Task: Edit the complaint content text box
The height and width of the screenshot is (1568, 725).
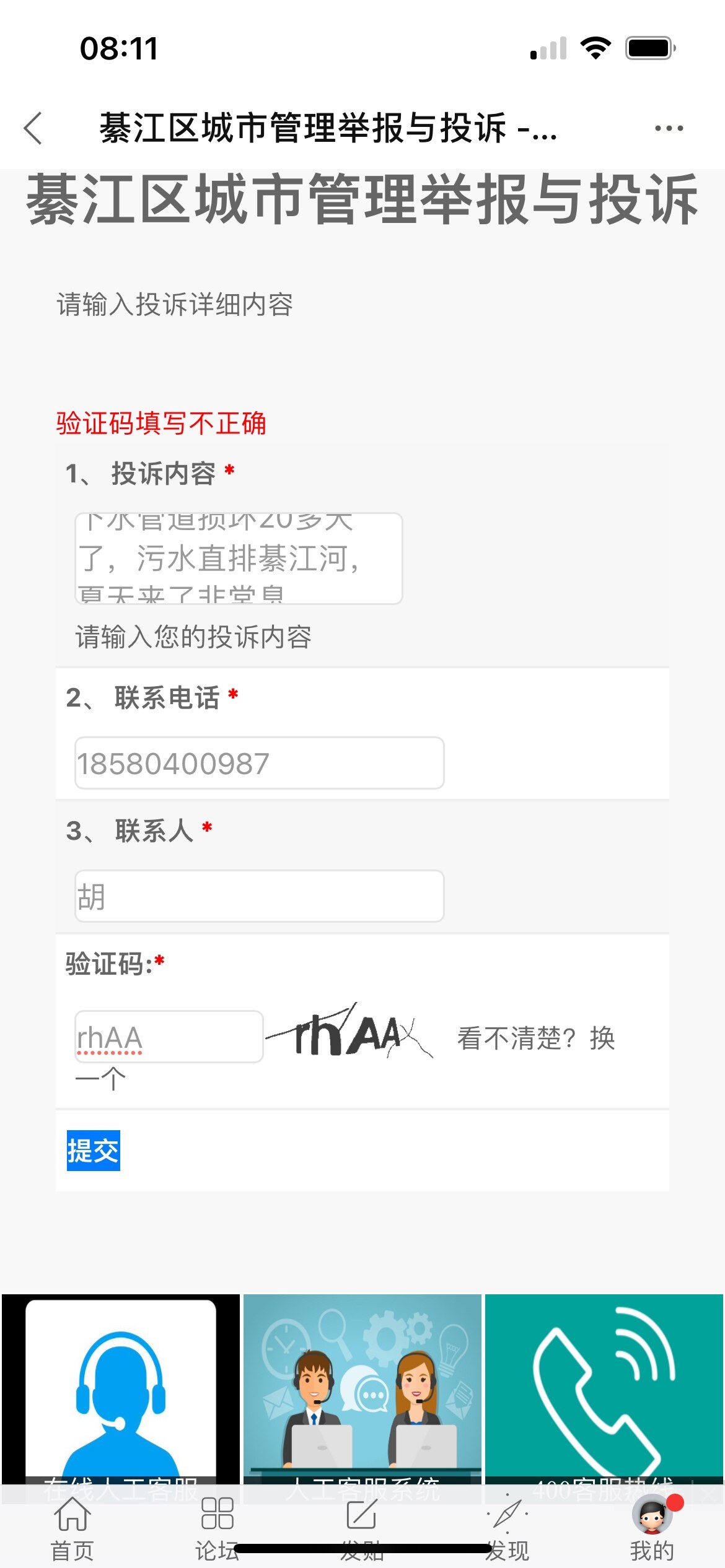Action: coord(239,558)
